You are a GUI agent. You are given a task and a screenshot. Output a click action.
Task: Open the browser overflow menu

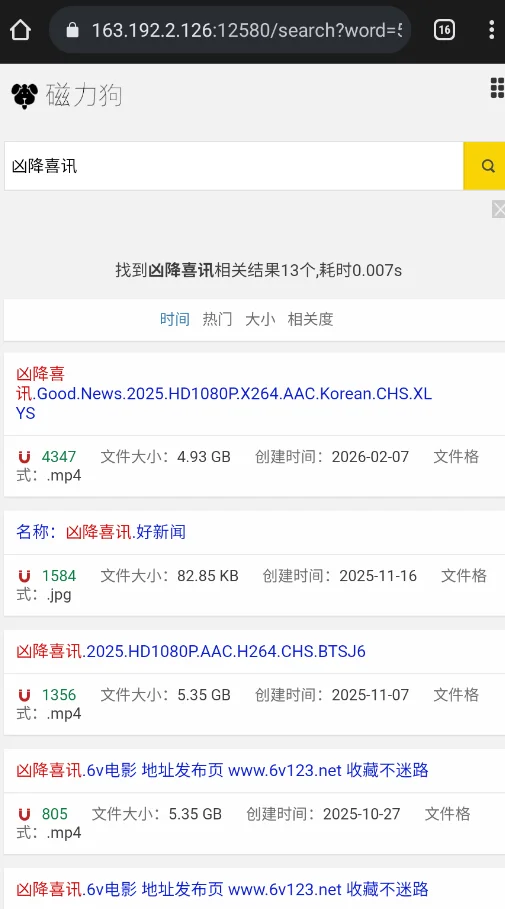pos(491,30)
